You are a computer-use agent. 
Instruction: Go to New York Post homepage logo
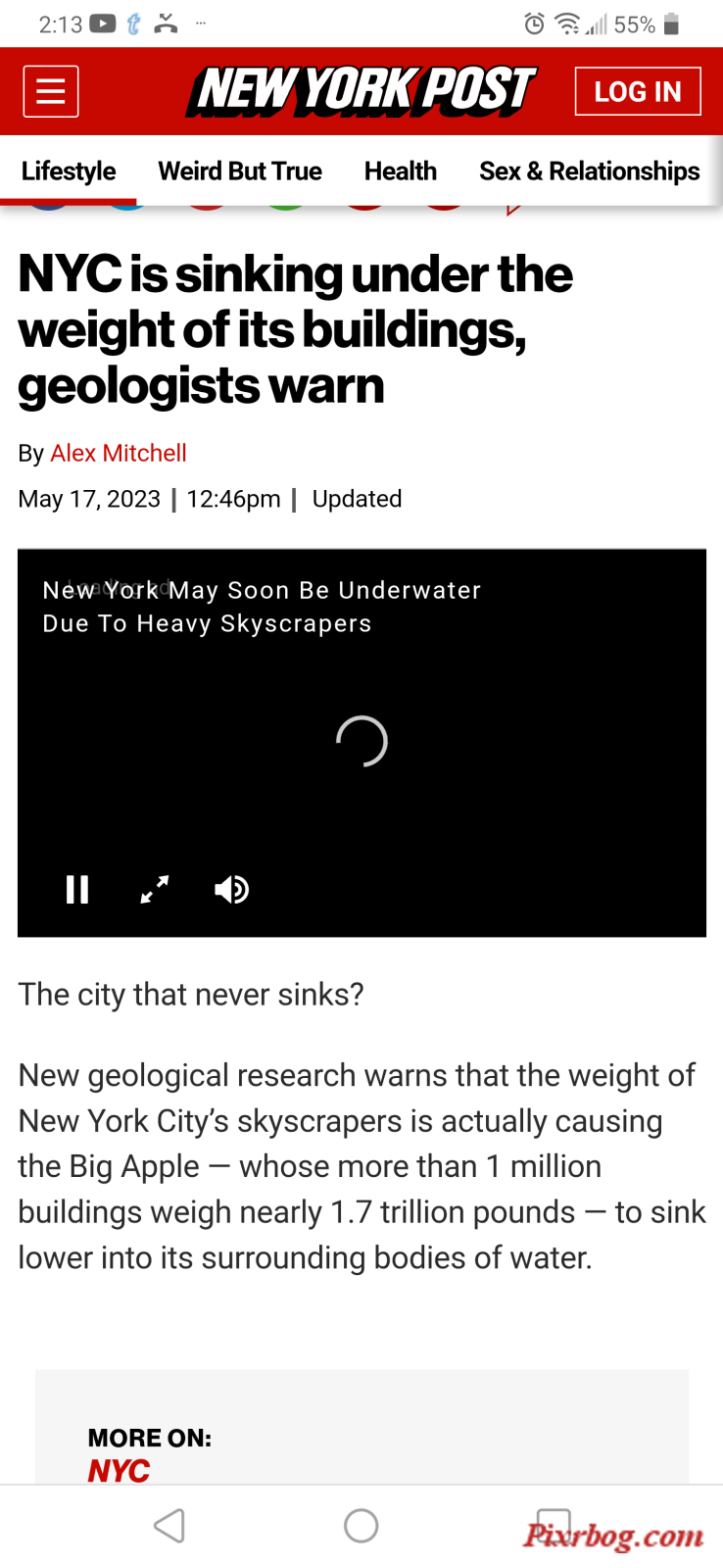coord(361,91)
